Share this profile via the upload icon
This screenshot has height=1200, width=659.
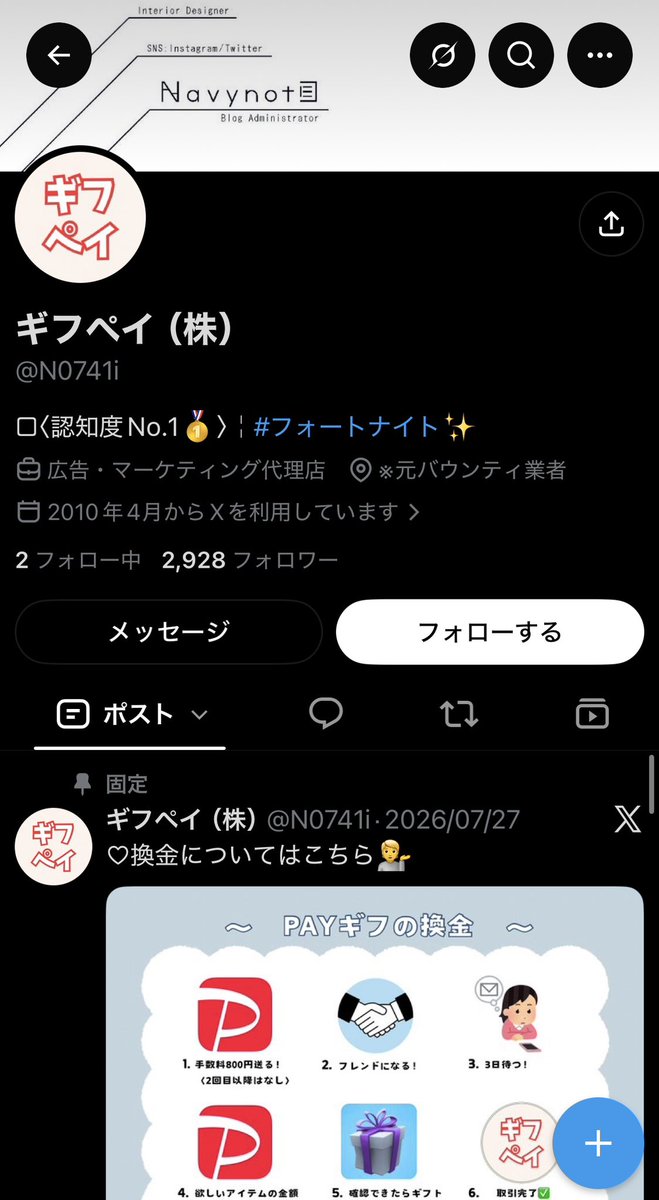[611, 224]
